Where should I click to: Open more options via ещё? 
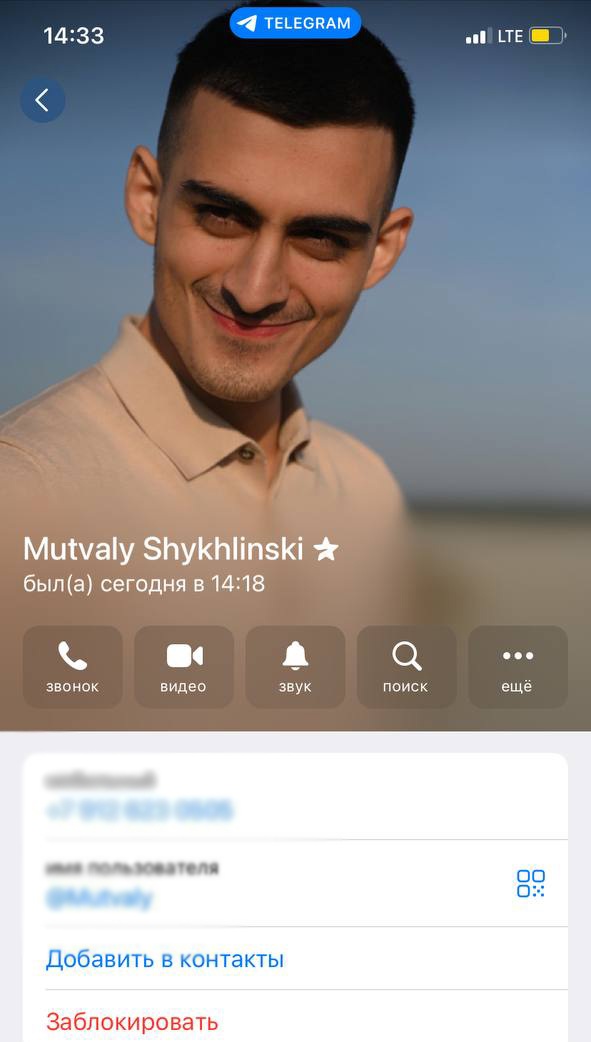tap(518, 667)
